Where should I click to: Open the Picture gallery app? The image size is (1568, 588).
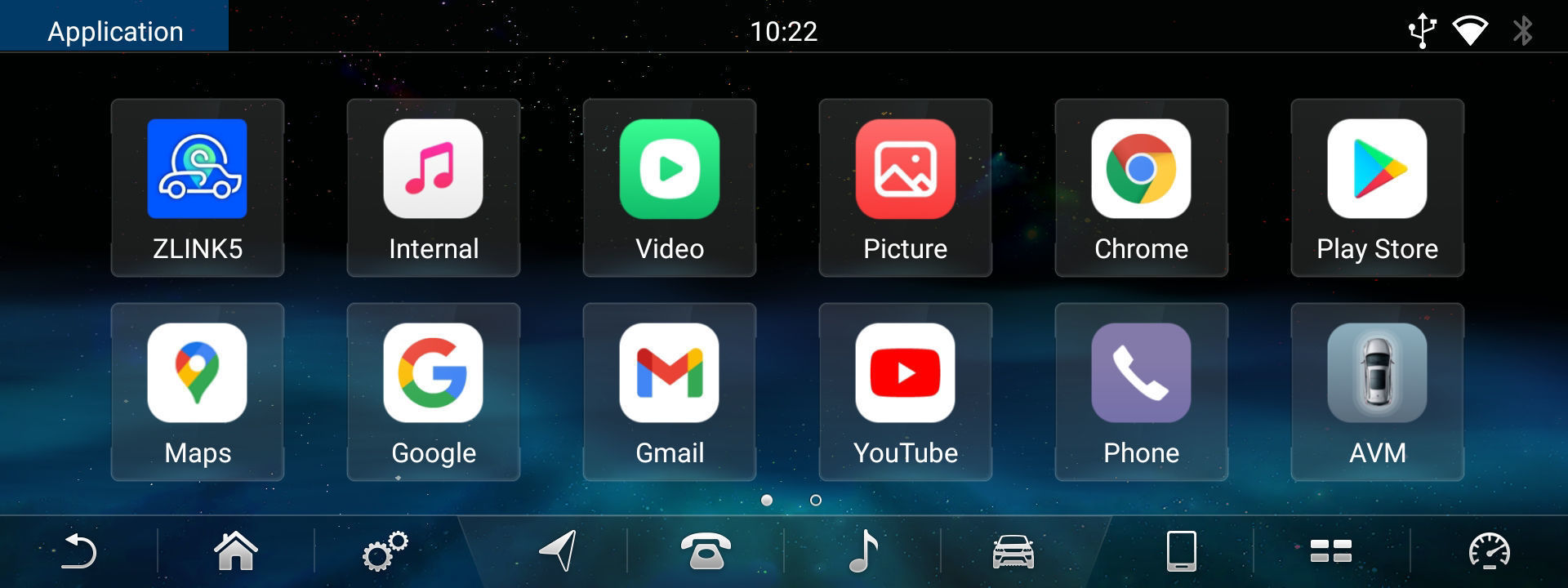(x=905, y=187)
